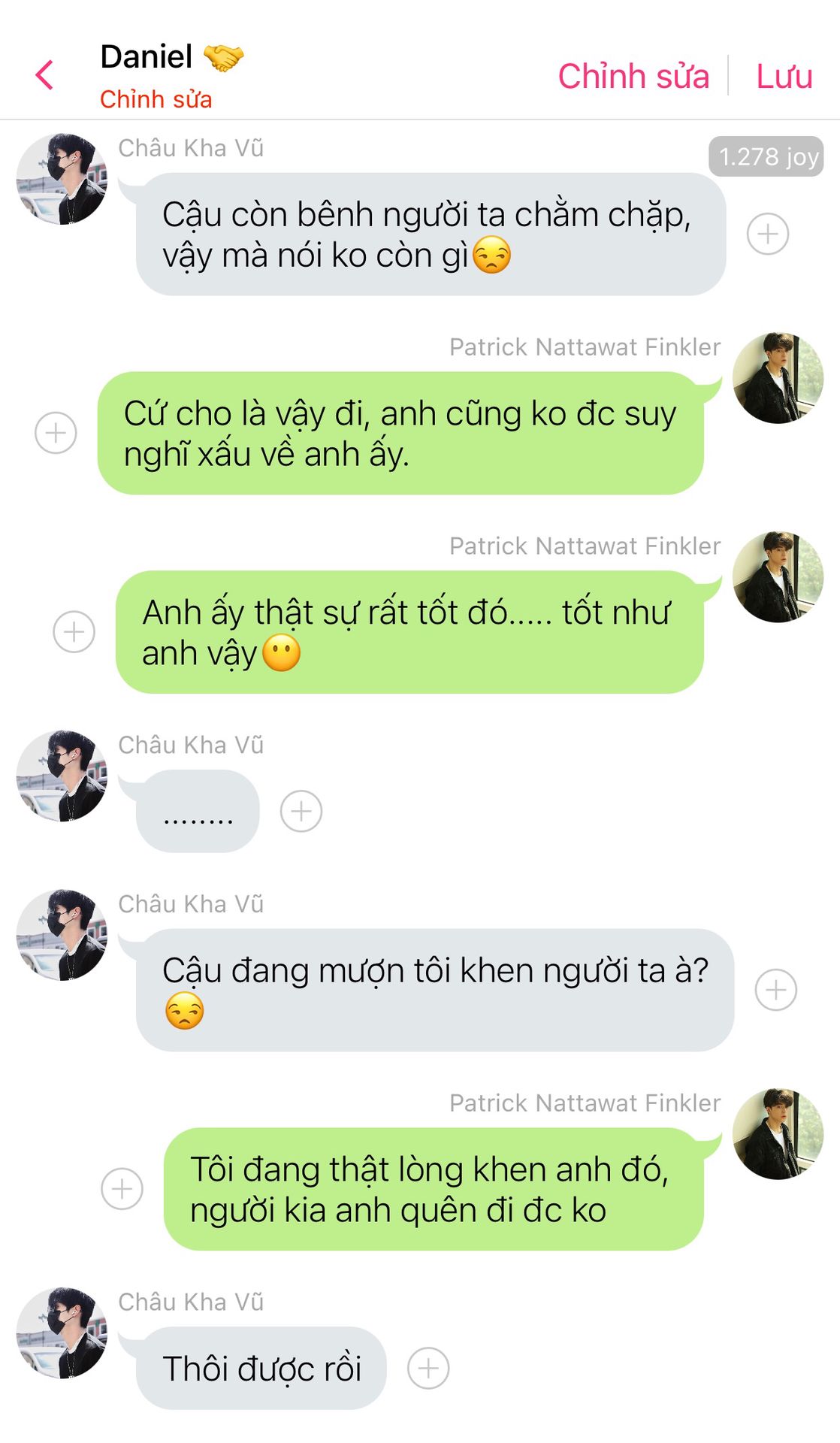Tap plus next to the dots-only message
840x1443 pixels.
click(x=301, y=811)
